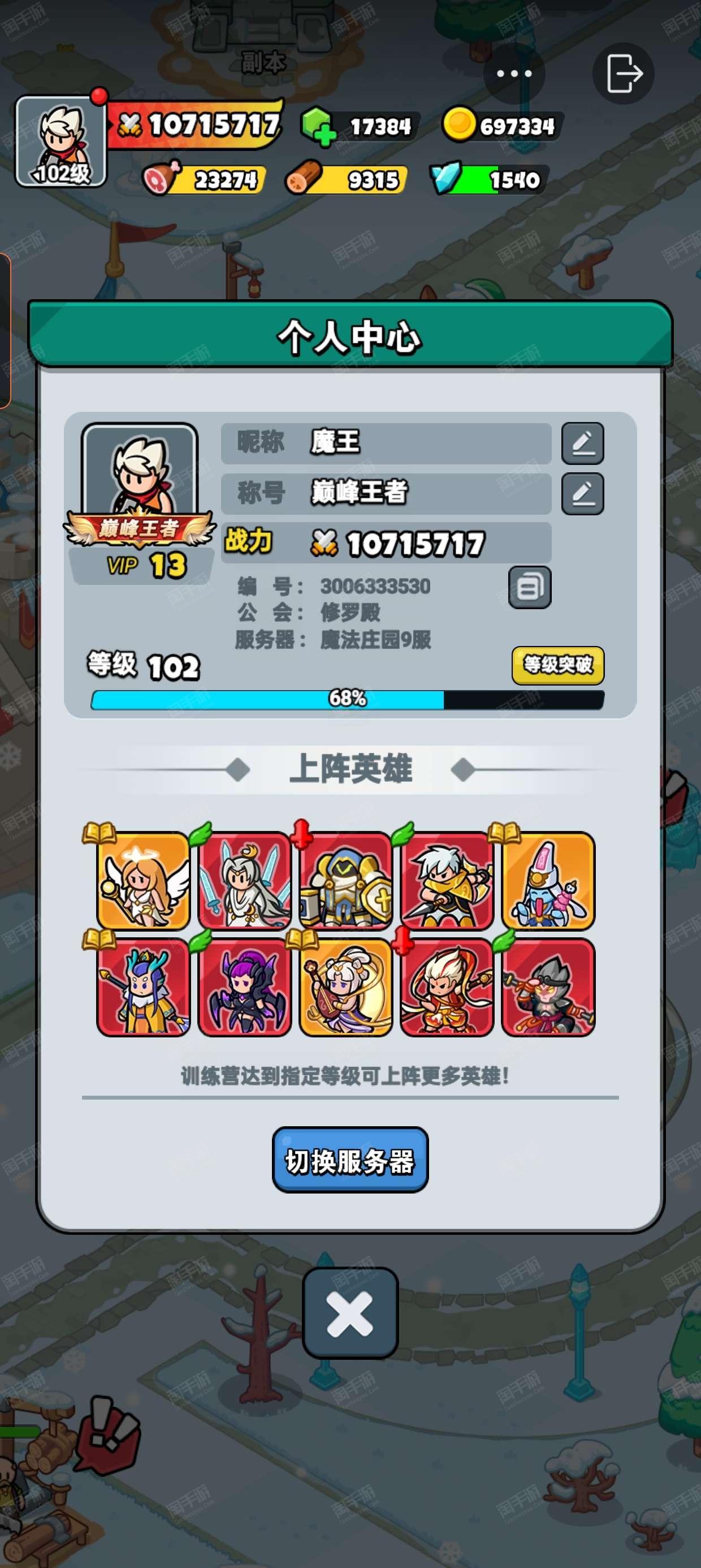This screenshot has width=701, height=1568.
Task: Select the monkey king hero with staff
Action: (x=548, y=986)
